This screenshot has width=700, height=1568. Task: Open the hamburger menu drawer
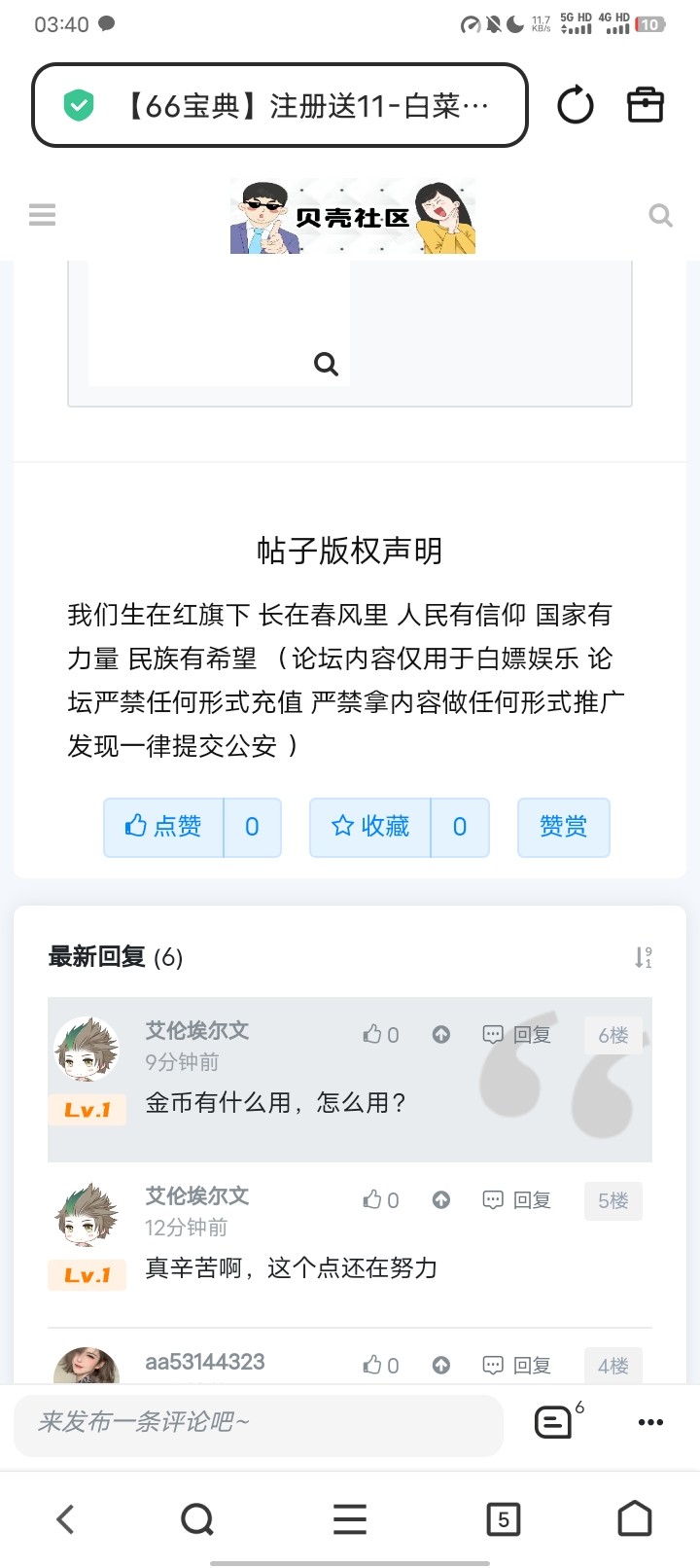(42, 214)
